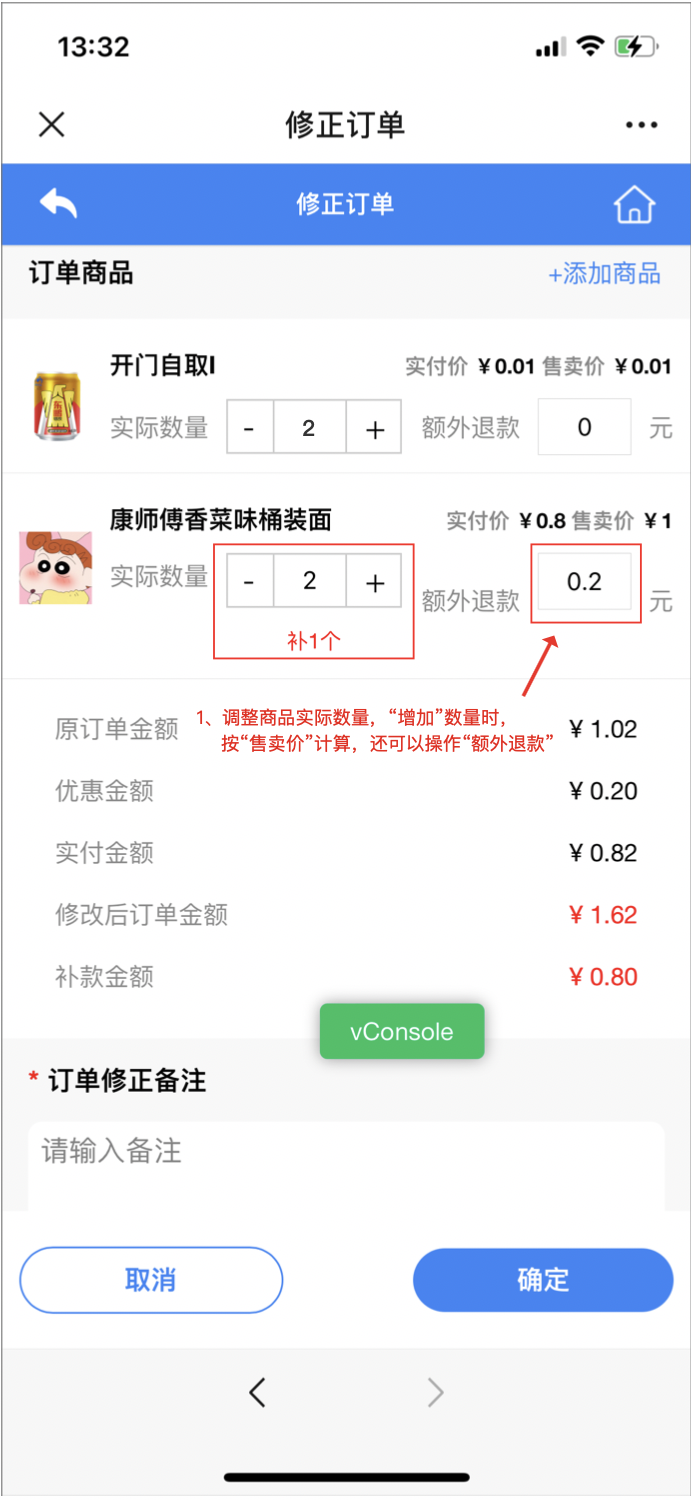Screen dimensions: 692x1500
Task: Close the 修正订单 page with X
Action: click(x=51, y=125)
